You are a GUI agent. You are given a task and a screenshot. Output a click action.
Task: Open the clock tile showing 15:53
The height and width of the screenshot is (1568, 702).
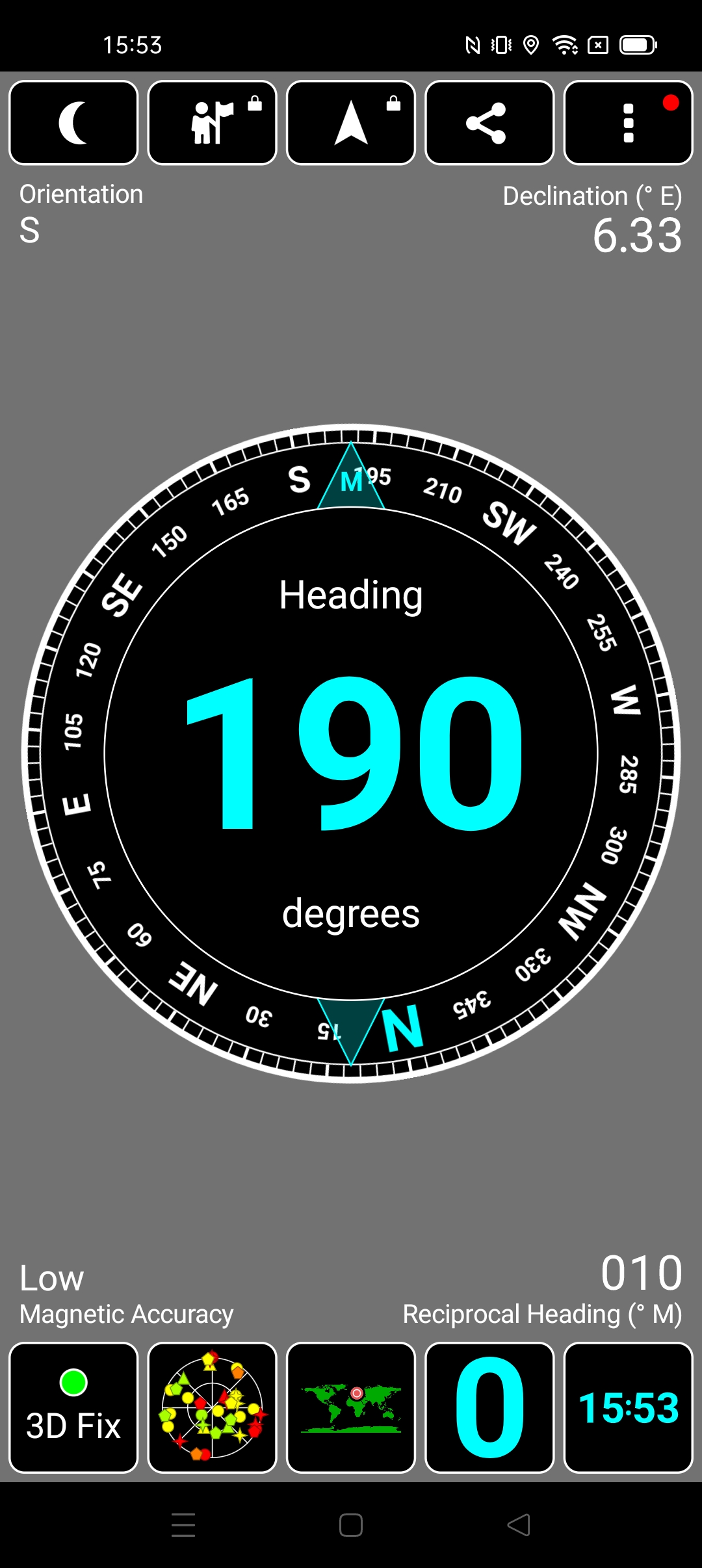pyautogui.click(x=628, y=1408)
